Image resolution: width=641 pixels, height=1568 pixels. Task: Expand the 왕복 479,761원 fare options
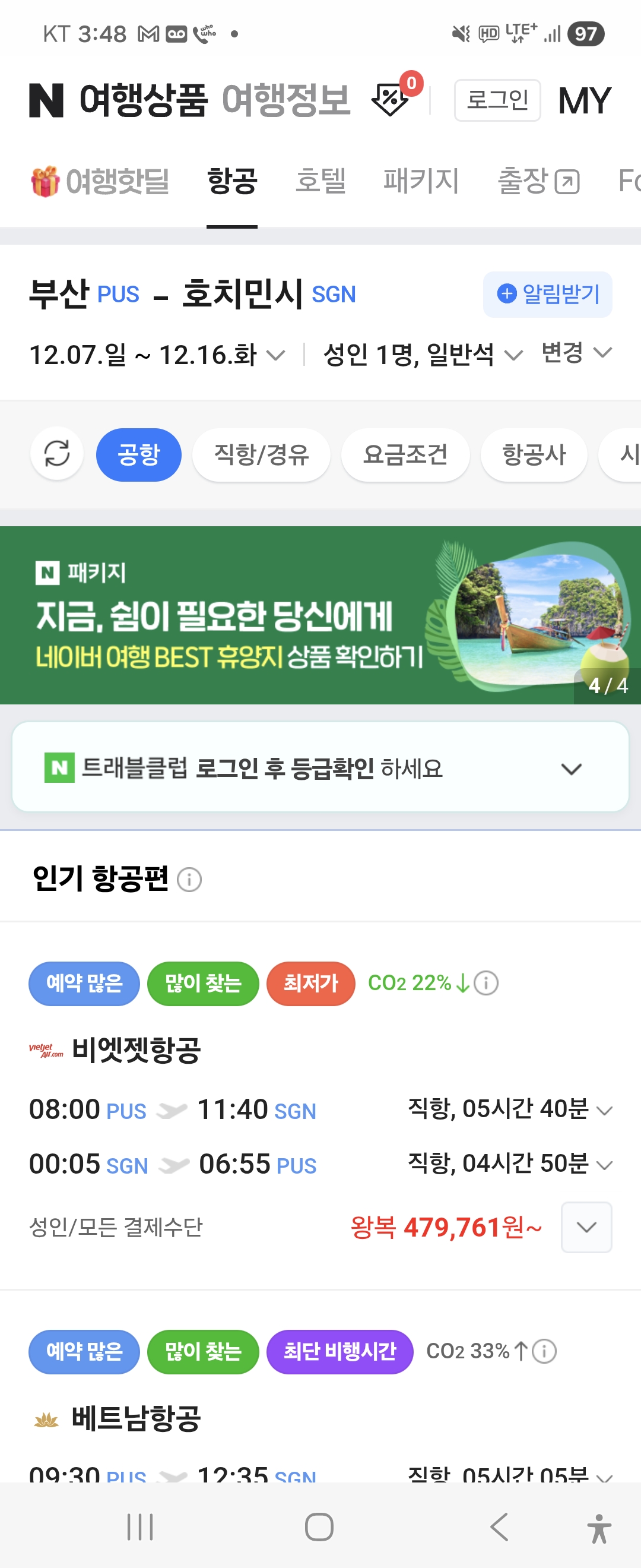(586, 1227)
